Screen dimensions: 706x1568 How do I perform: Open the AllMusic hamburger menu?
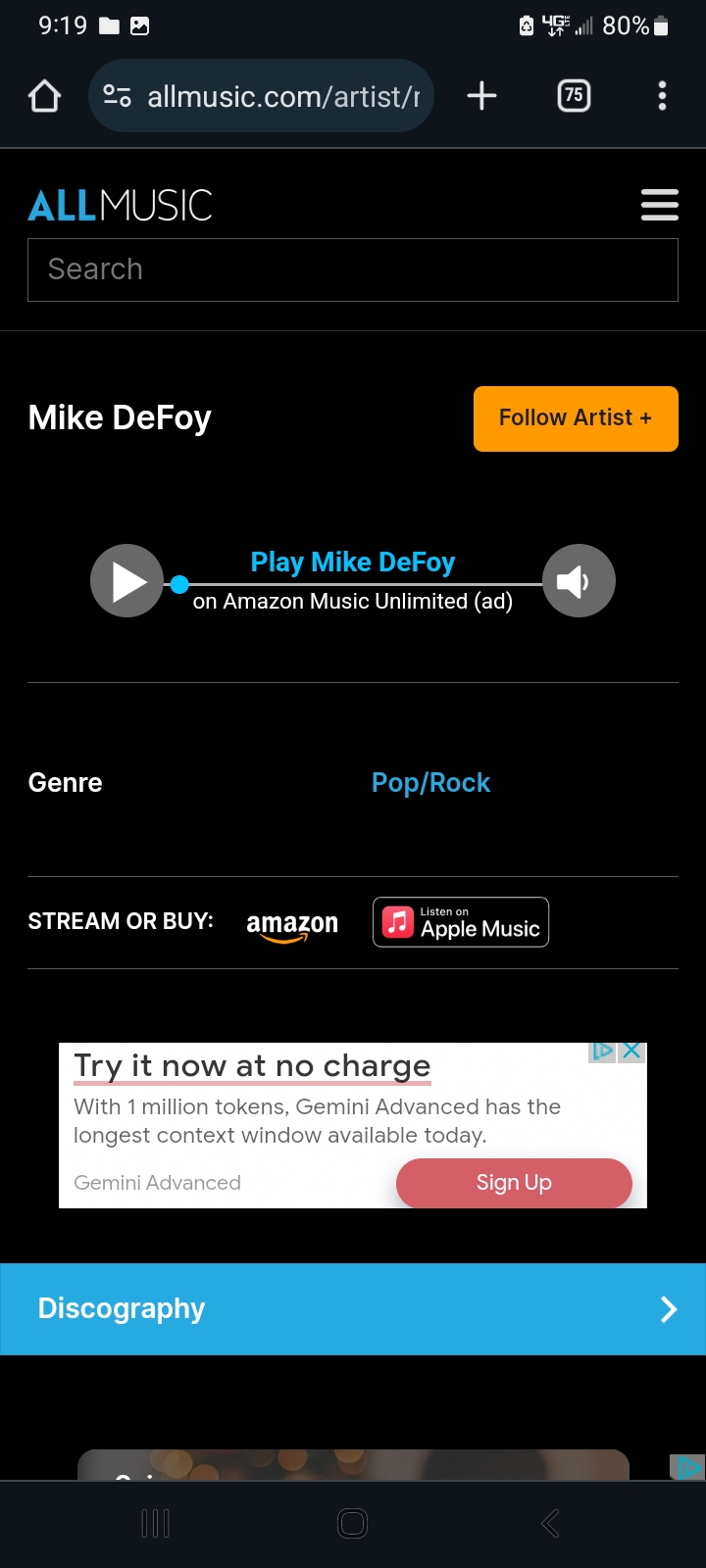[x=659, y=205]
